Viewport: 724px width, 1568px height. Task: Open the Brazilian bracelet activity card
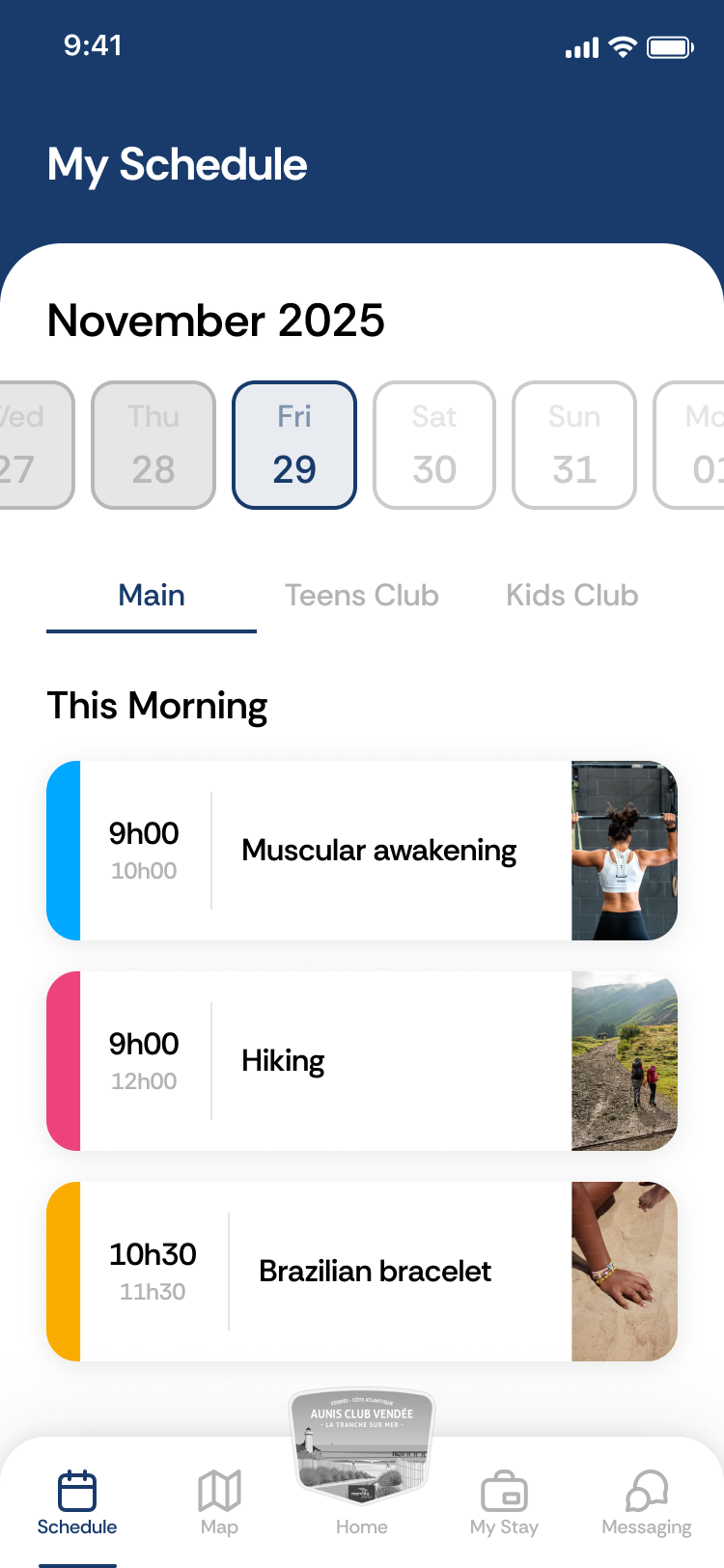(362, 1272)
